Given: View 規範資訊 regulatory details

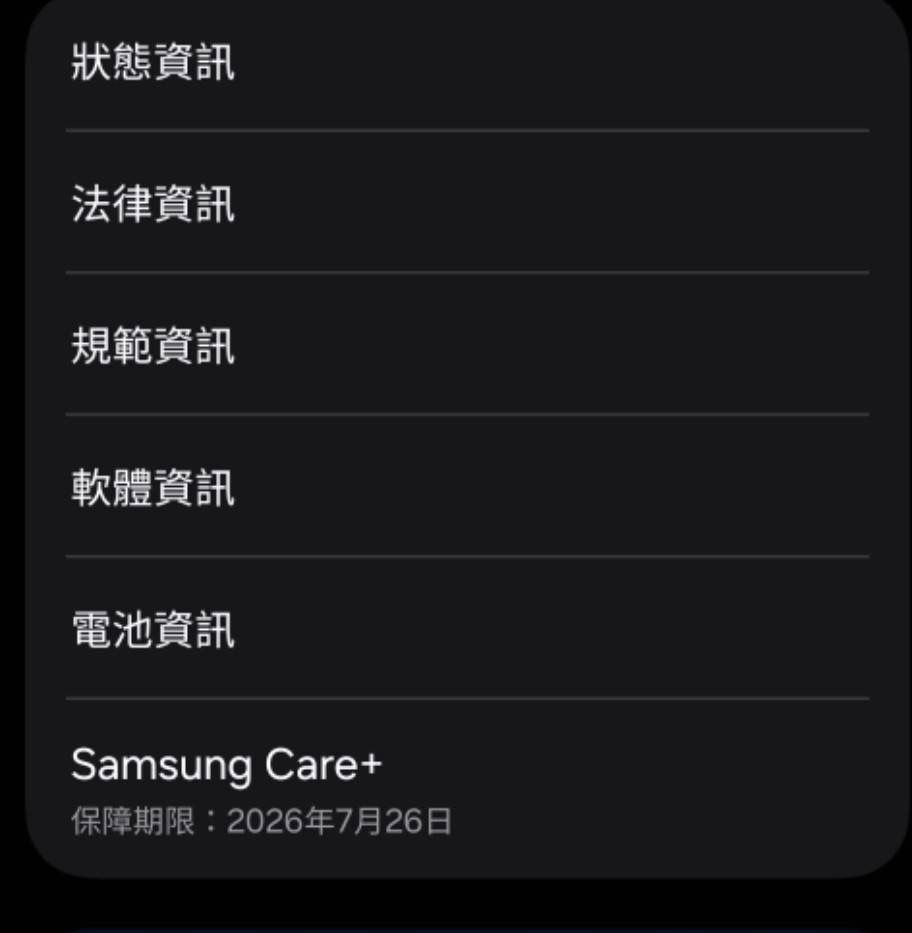Looking at the screenshot, I should [x=154, y=347].
